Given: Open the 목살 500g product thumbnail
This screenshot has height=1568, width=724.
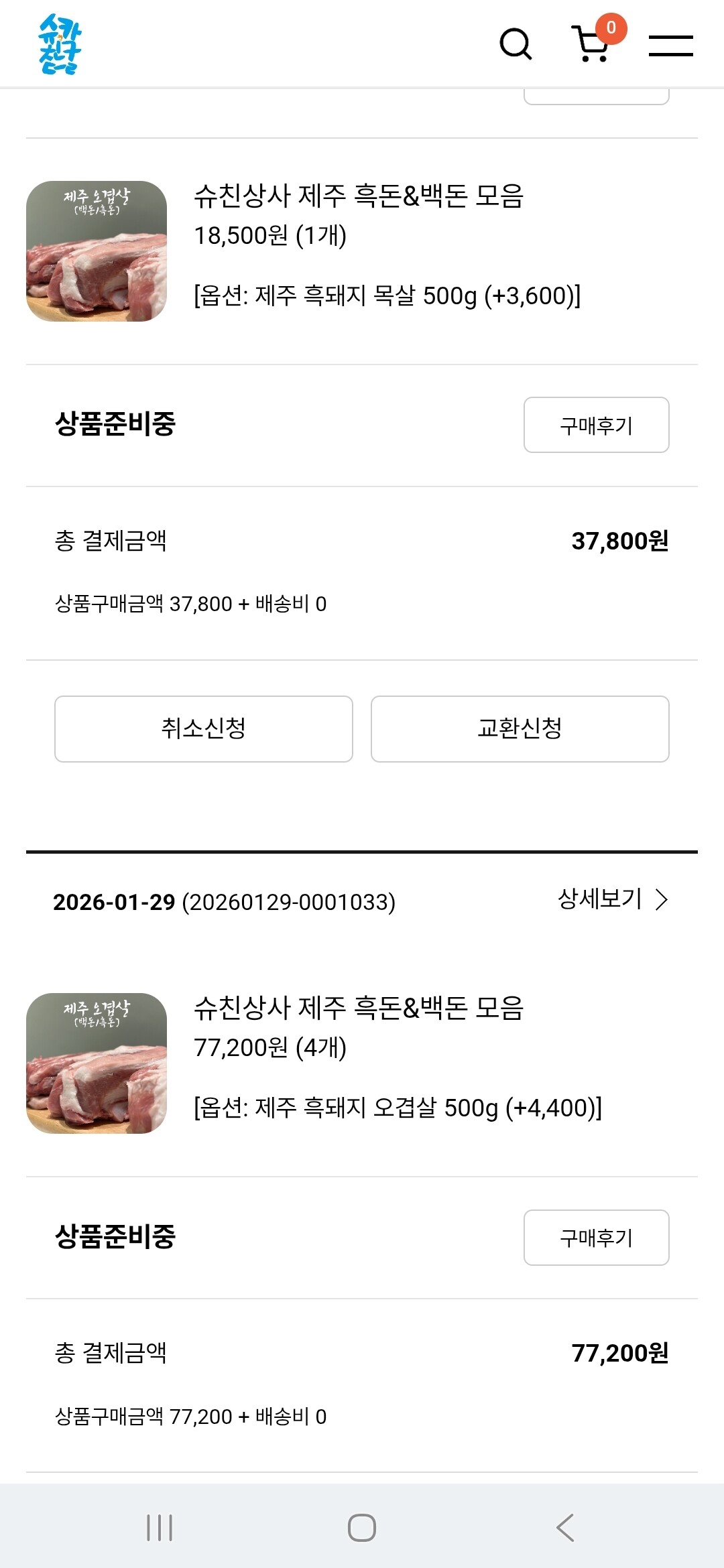Looking at the screenshot, I should tap(97, 251).
